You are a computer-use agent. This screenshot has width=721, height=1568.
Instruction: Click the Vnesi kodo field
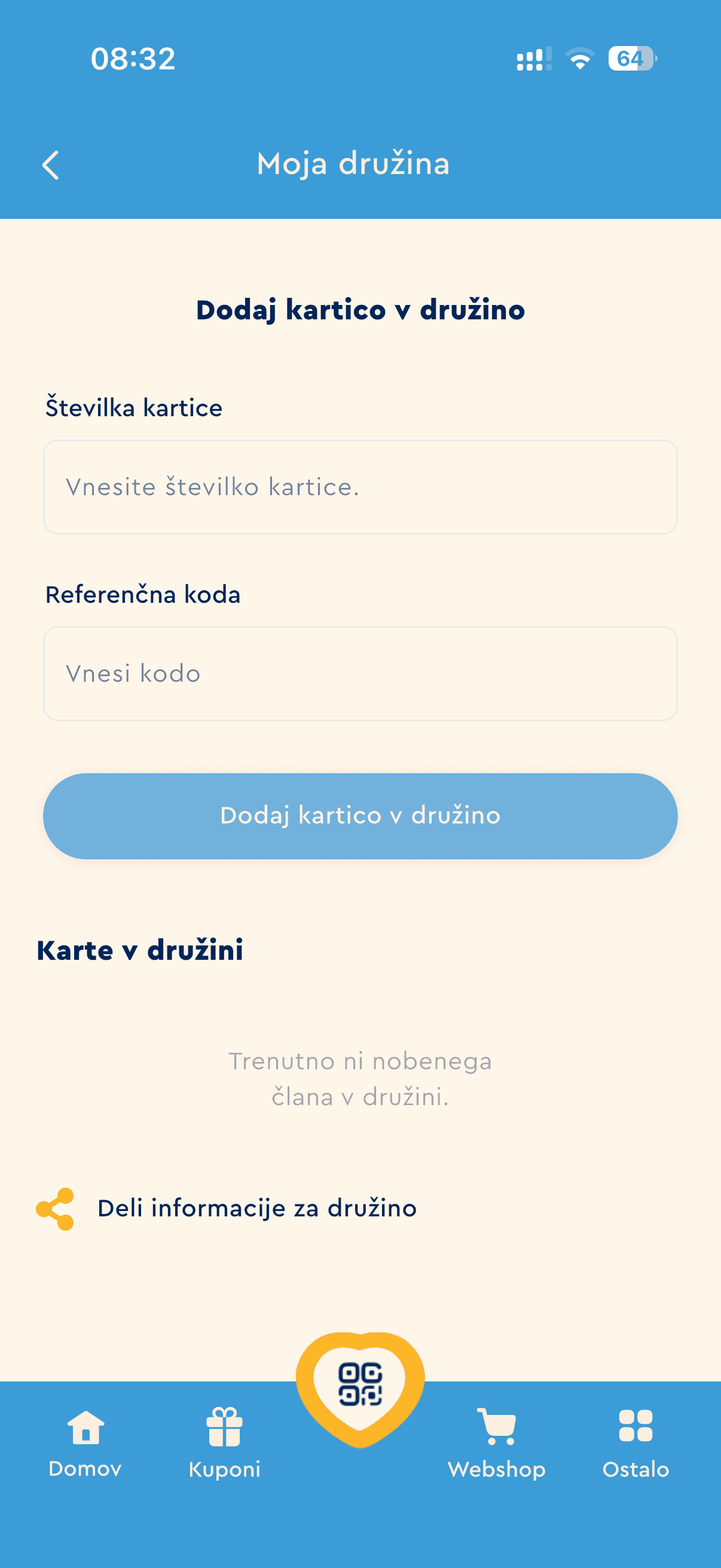coord(360,673)
